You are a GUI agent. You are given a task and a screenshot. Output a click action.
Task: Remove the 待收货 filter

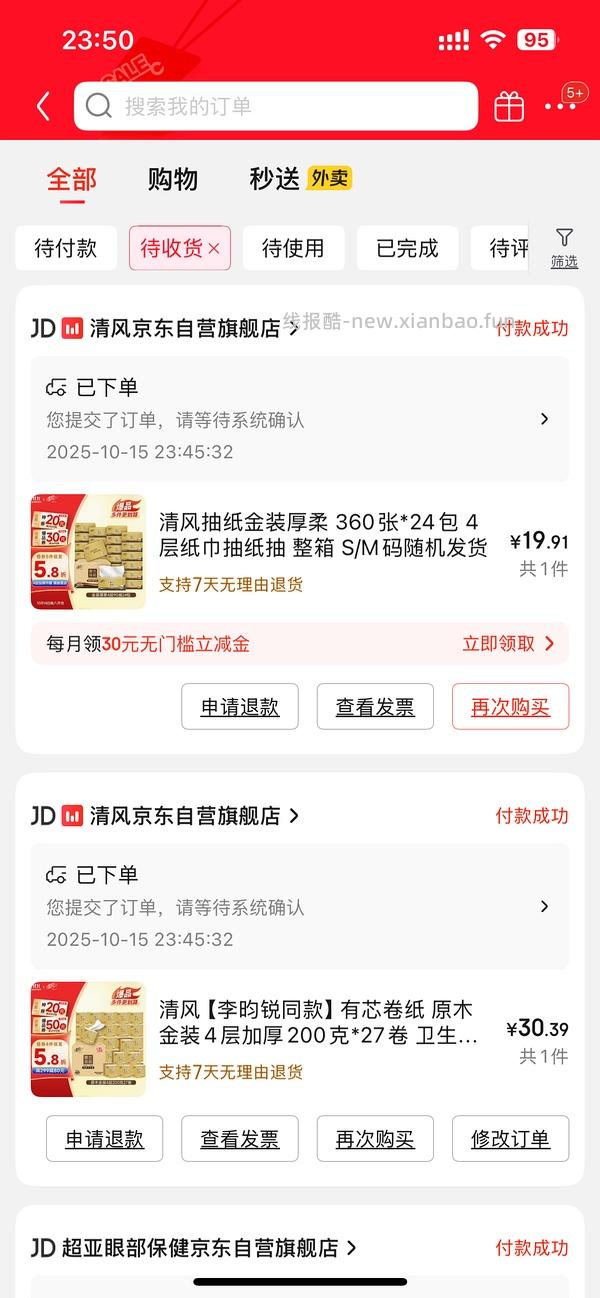[x=213, y=249]
